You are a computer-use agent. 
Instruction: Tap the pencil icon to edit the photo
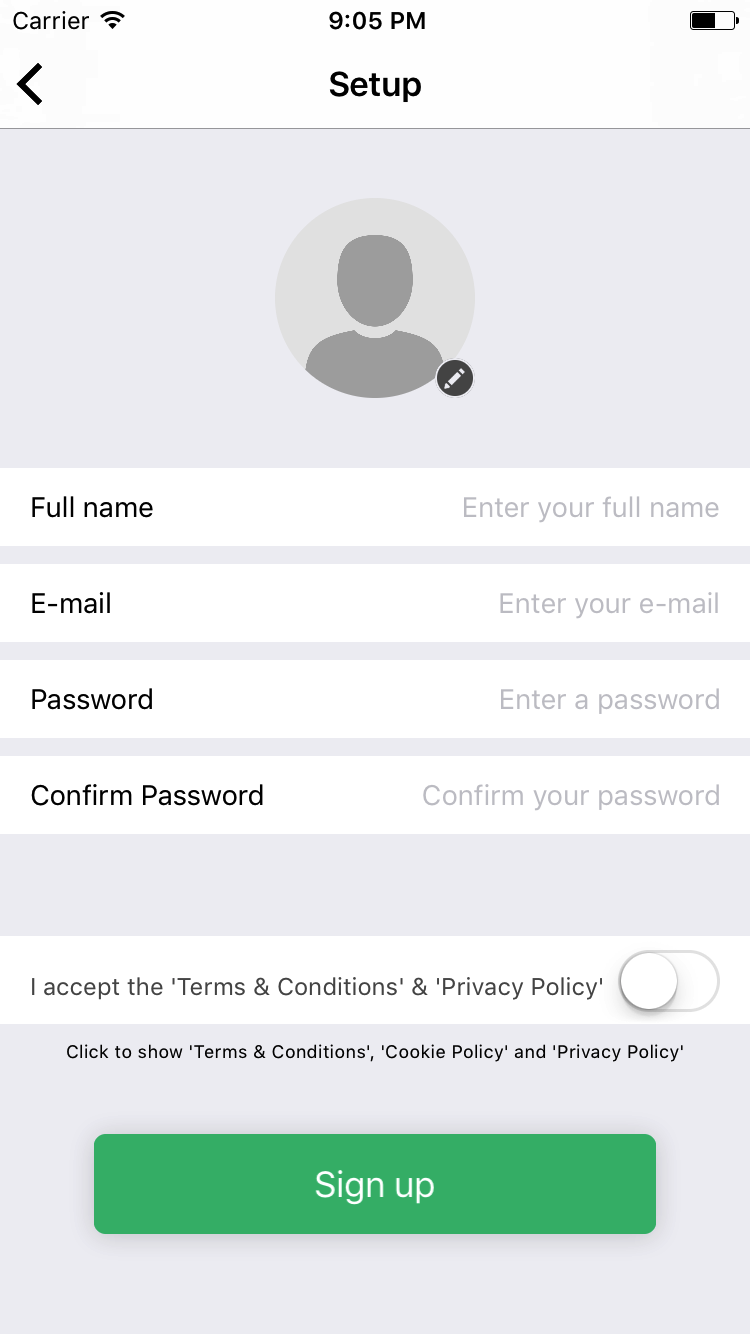[x=455, y=379]
